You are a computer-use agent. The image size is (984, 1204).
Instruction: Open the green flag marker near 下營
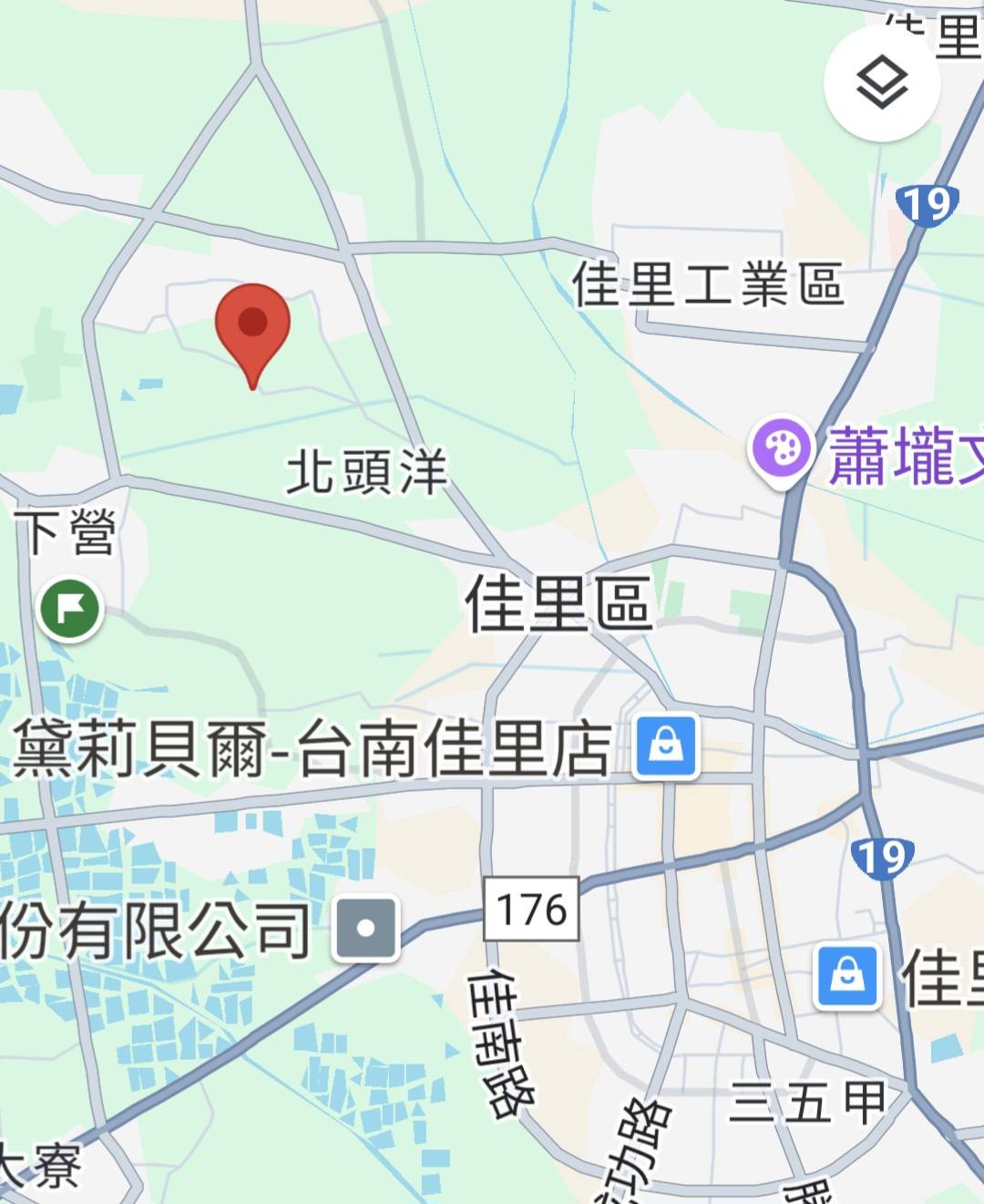[x=70, y=608]
